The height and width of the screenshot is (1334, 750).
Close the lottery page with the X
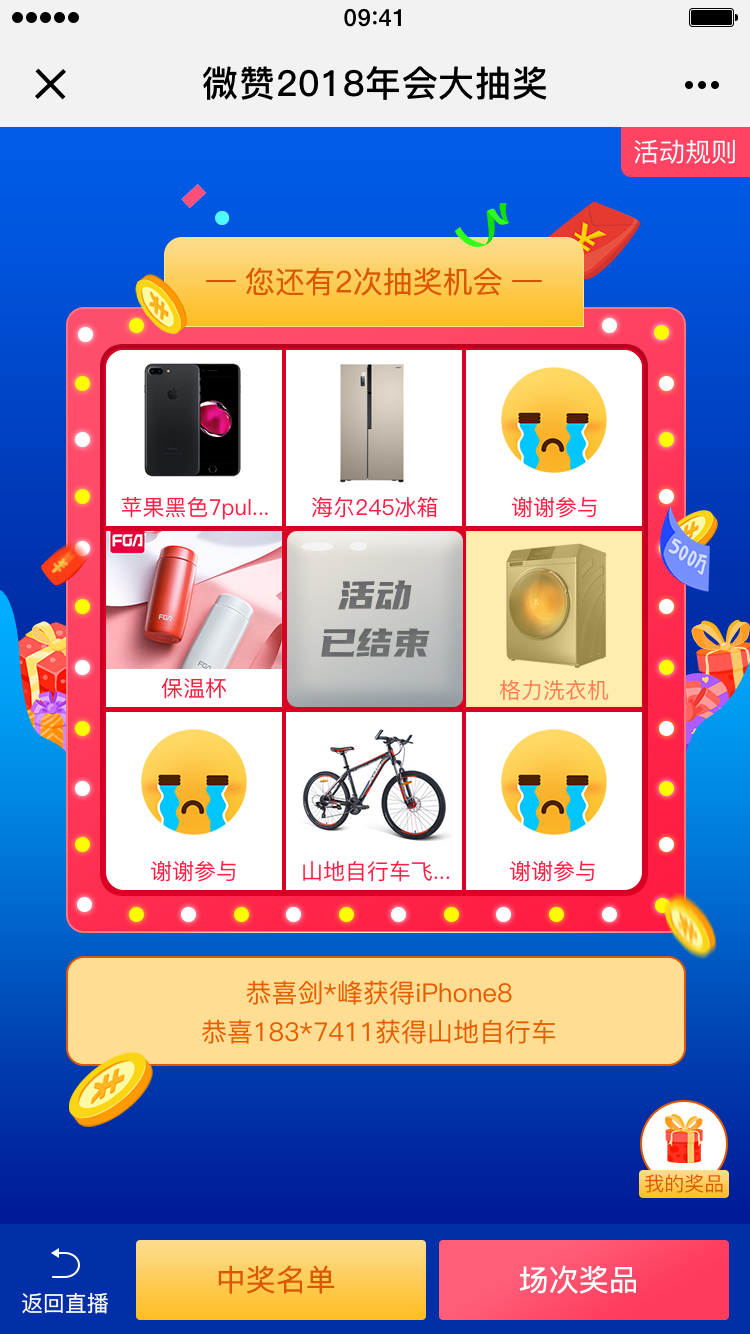pos(50,85)
